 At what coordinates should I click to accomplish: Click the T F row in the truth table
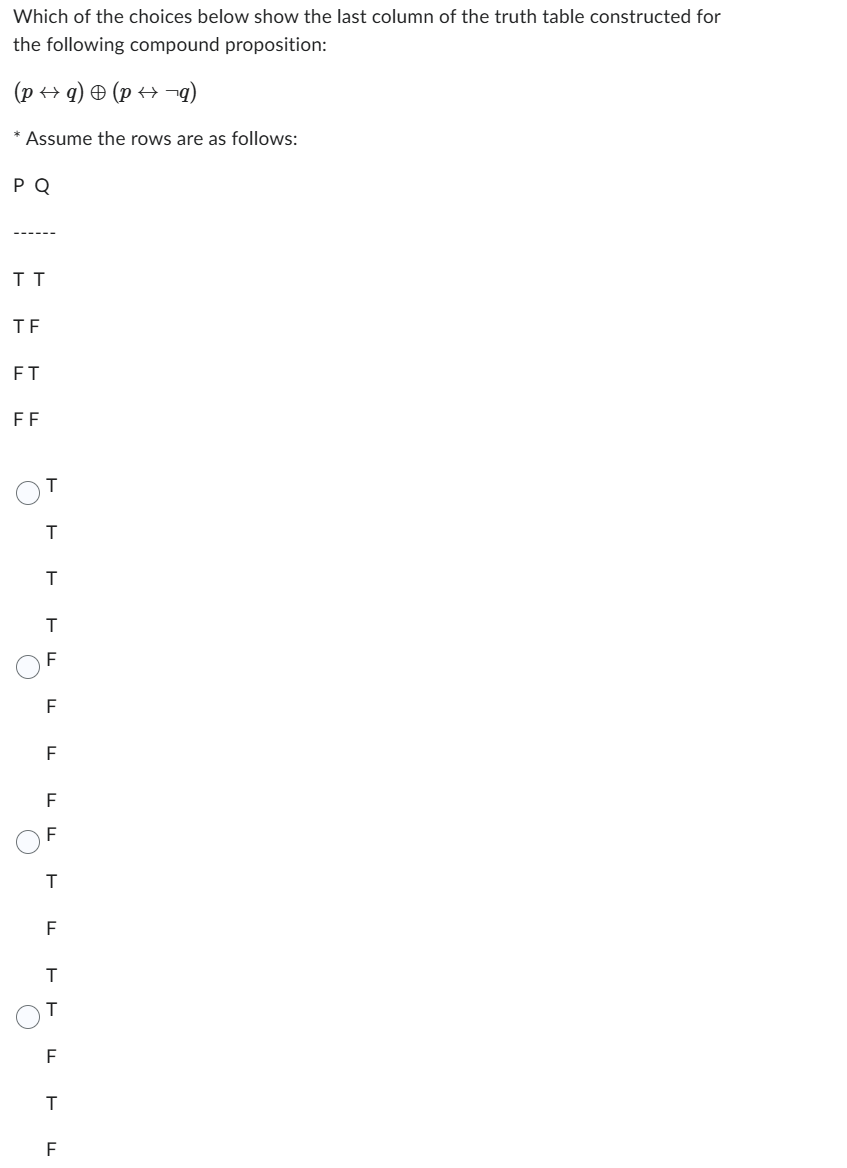pyautogui.click(x=25, y=326)
